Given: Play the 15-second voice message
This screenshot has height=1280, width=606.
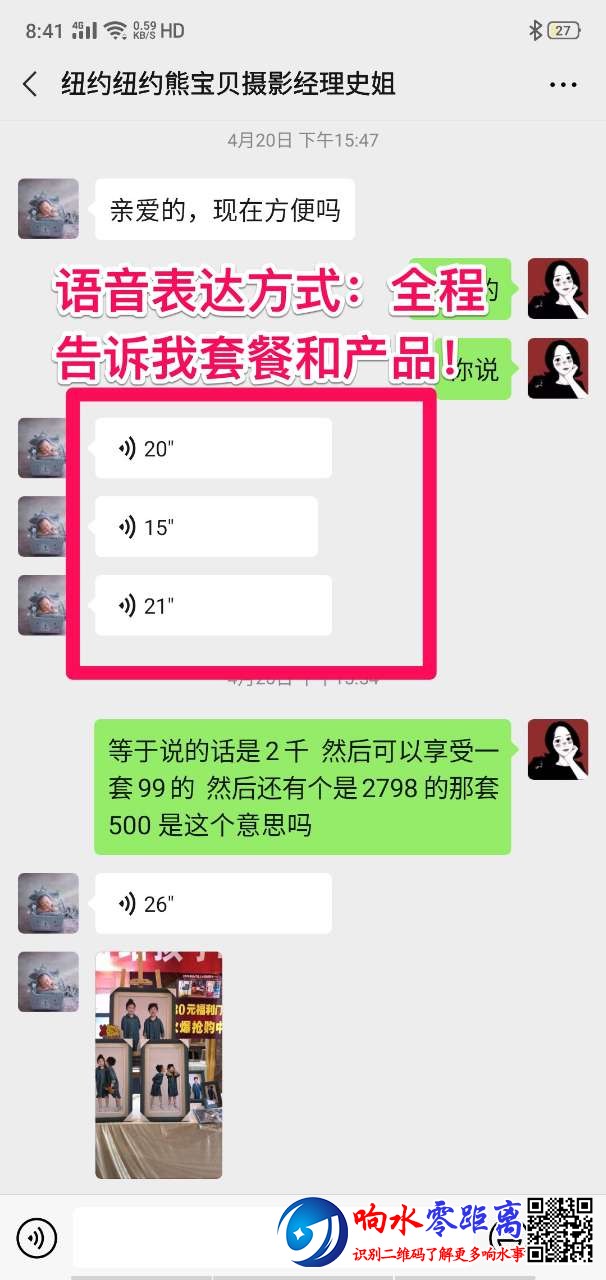Looking at the screenshot, I should [x=206, y=527].
